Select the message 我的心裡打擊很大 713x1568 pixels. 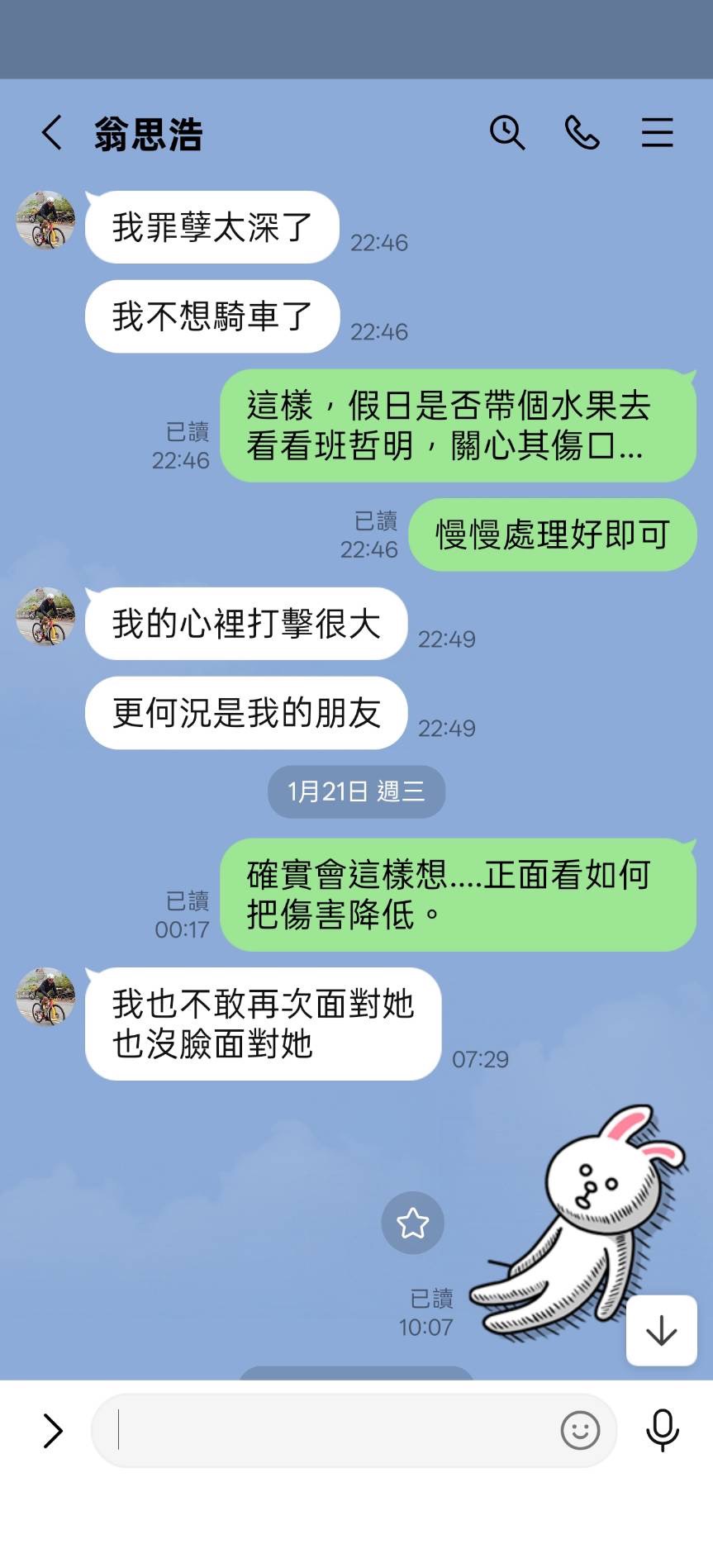[245, 625]
